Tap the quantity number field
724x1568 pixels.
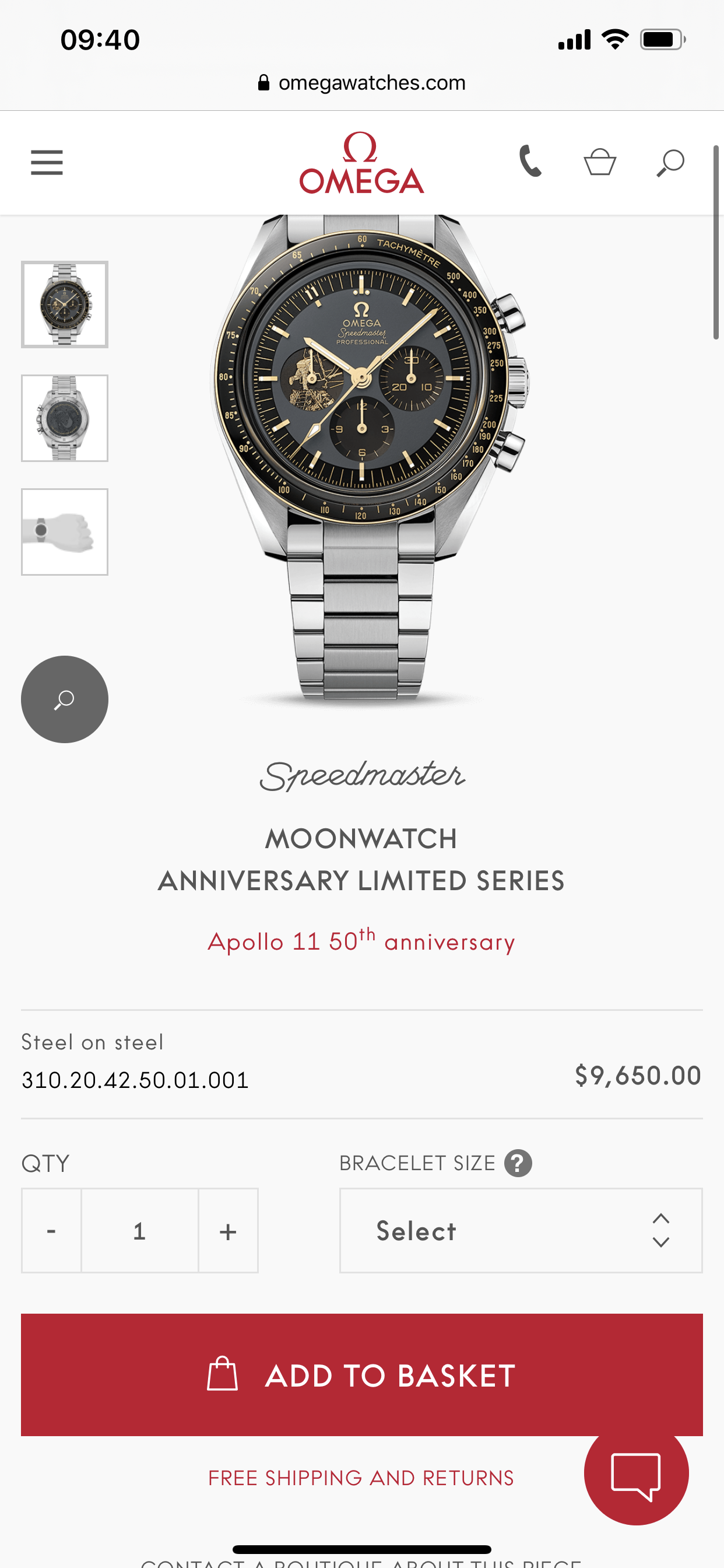pyautogui.click(x=139, y=1230)
